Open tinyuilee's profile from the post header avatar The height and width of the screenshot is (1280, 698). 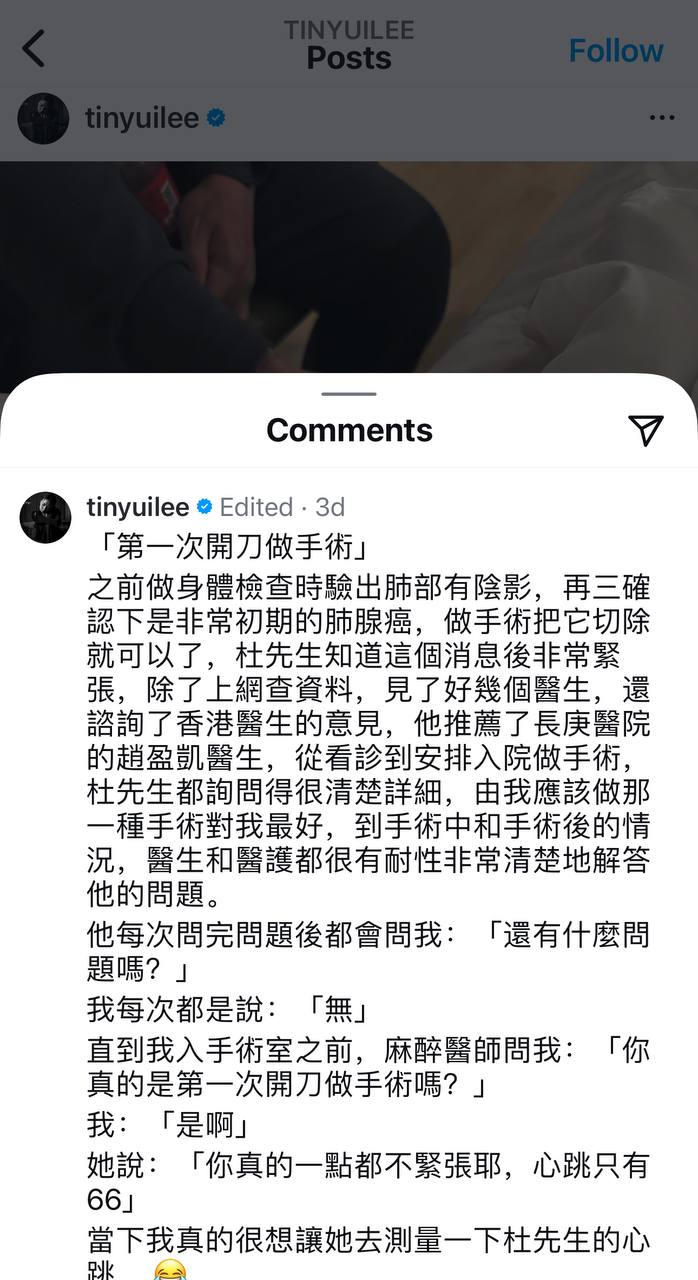coord(43,118)
